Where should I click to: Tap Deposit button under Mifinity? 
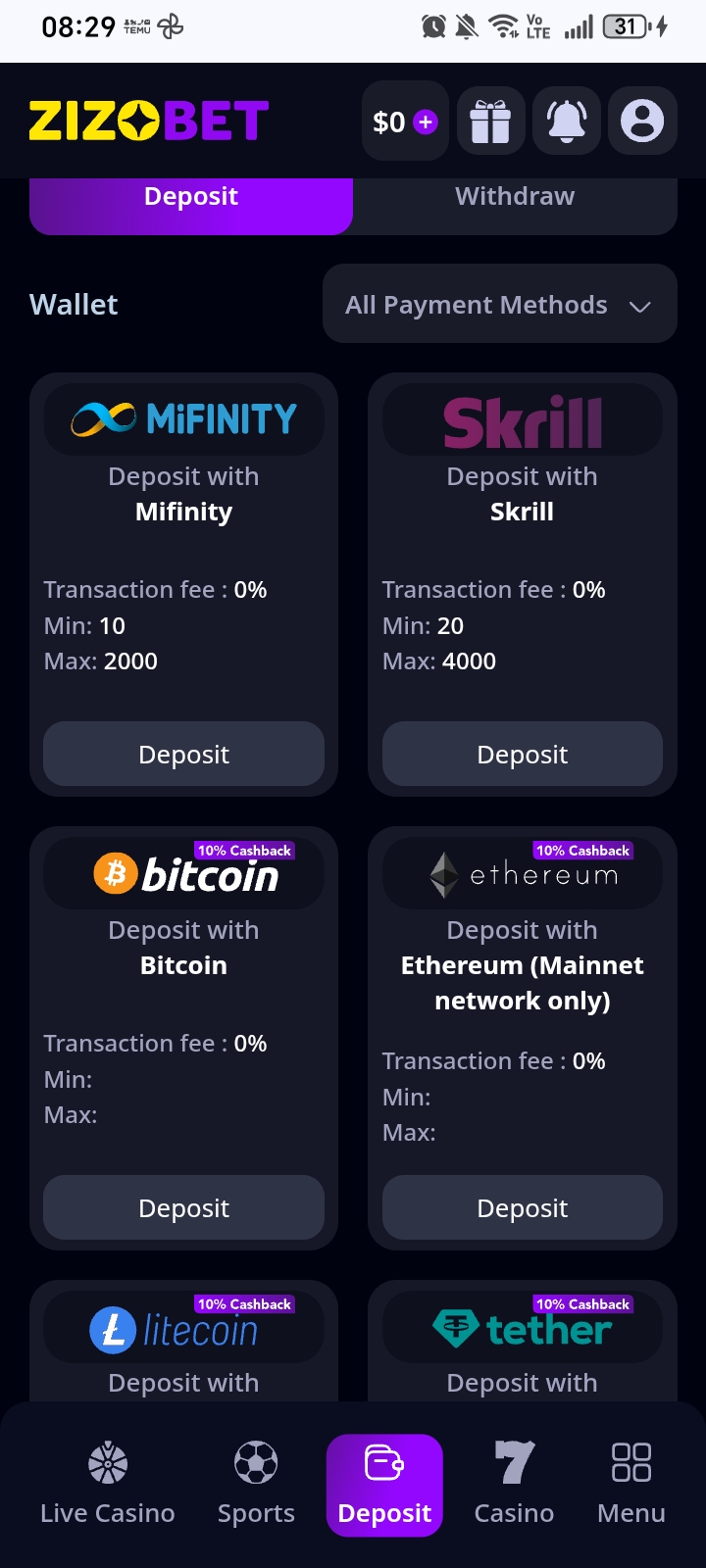coord(183,754)
